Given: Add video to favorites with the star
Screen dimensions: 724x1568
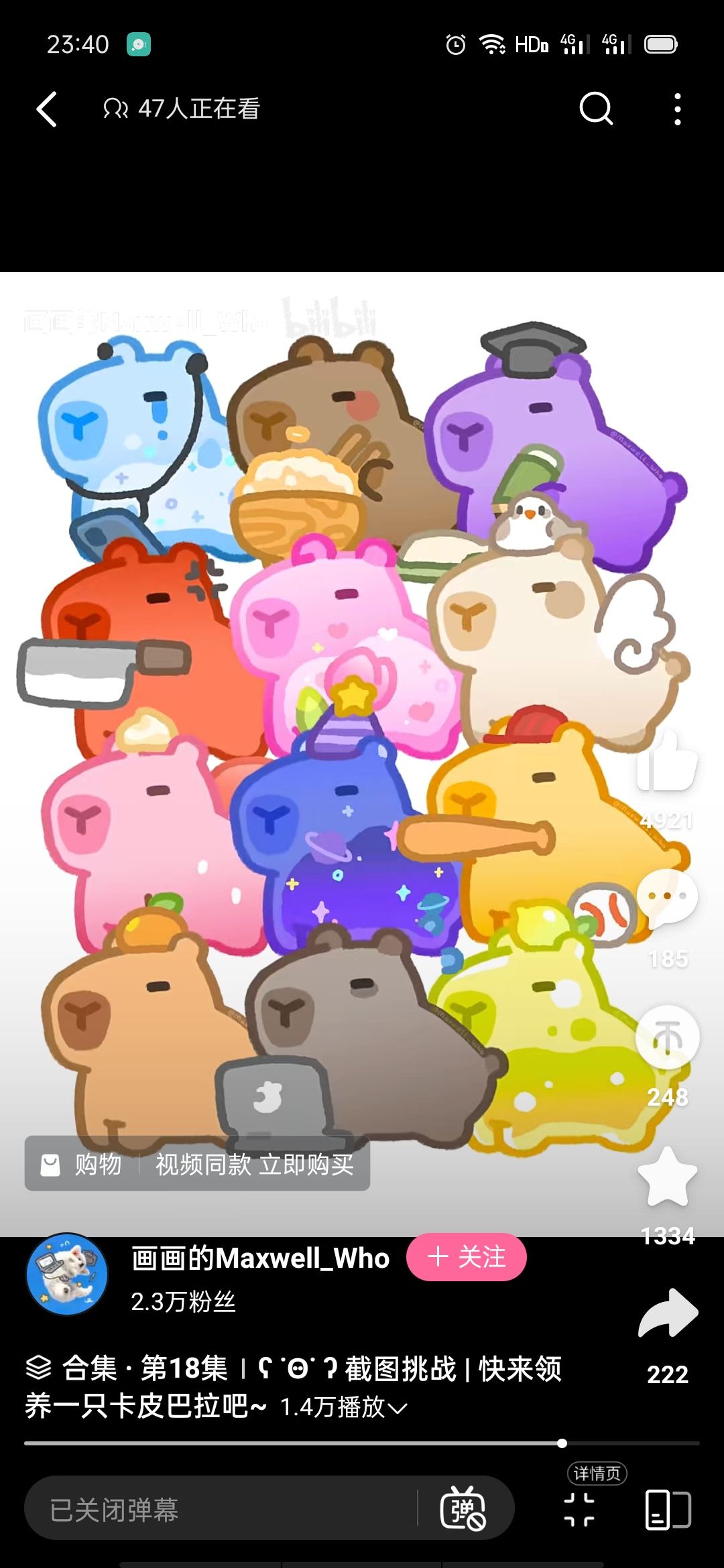Looking at the screenshot, I should point(667,1178).
